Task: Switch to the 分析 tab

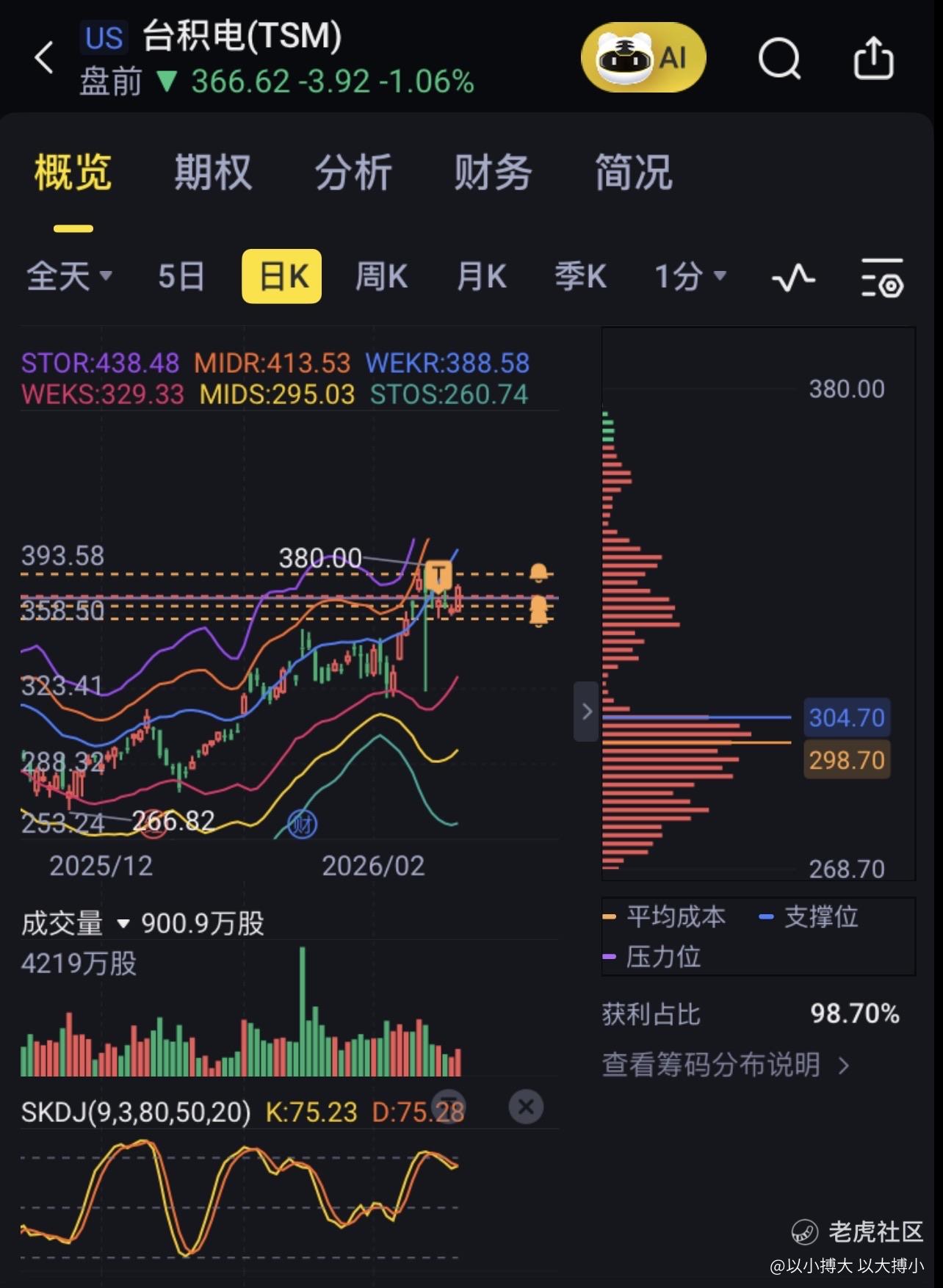Action: coord(353,173)
